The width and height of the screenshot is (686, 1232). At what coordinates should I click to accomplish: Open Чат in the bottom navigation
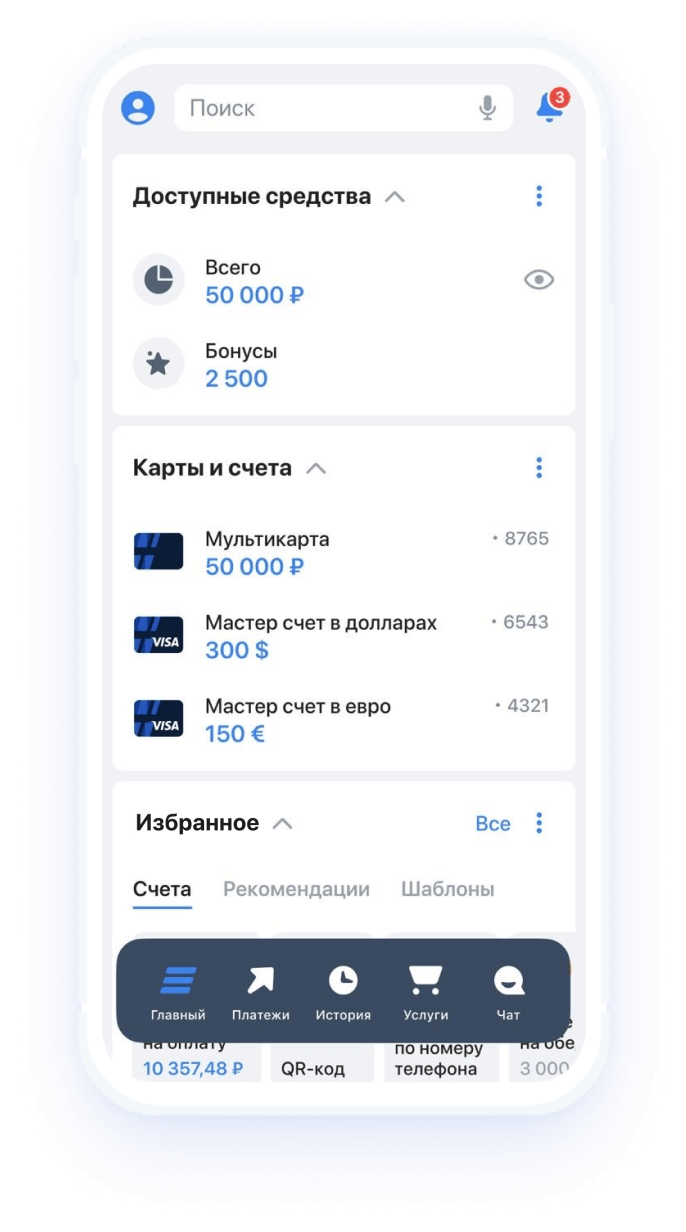click(509, 991)
